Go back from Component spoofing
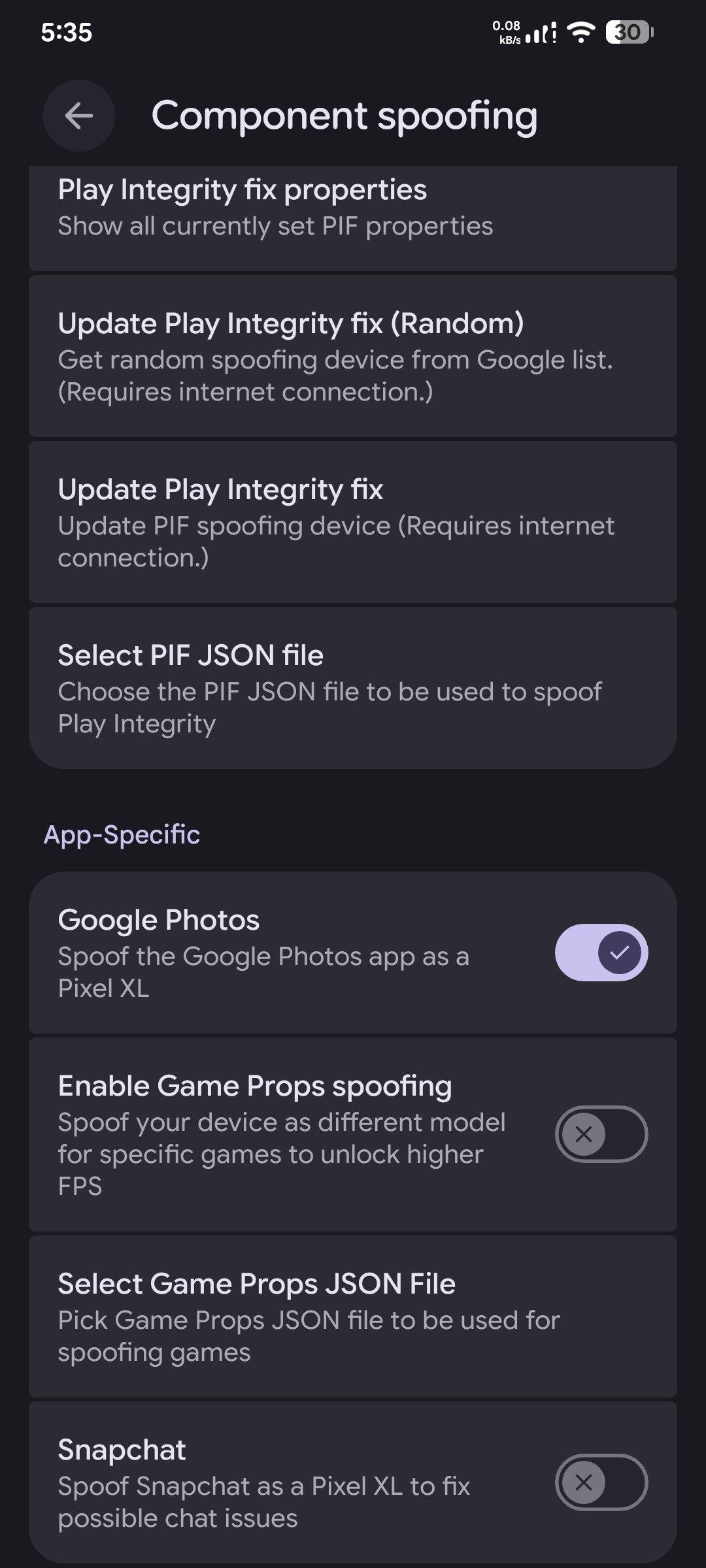Viewport: 706px width, 1568px height. point(79,116)
